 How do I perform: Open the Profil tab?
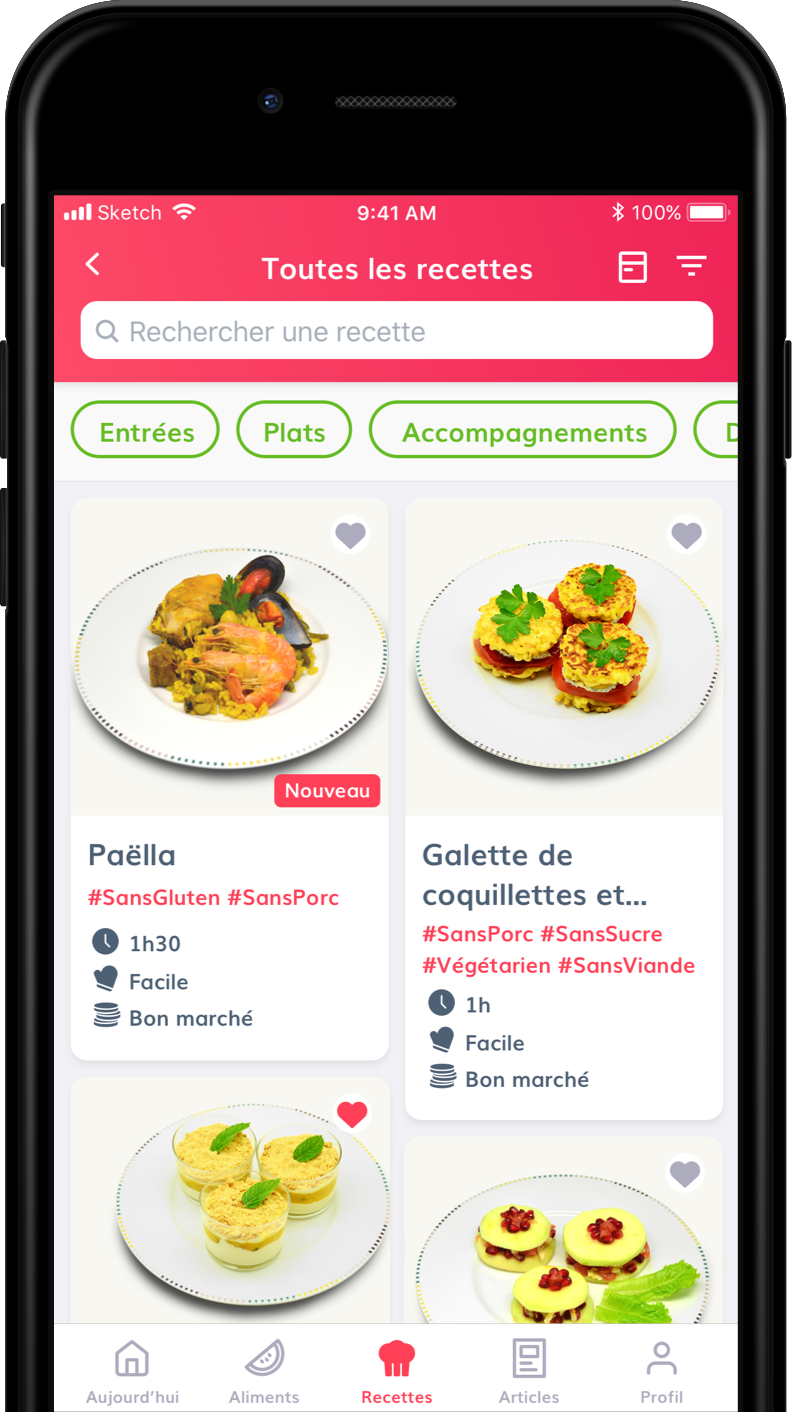click(661, 1372)
